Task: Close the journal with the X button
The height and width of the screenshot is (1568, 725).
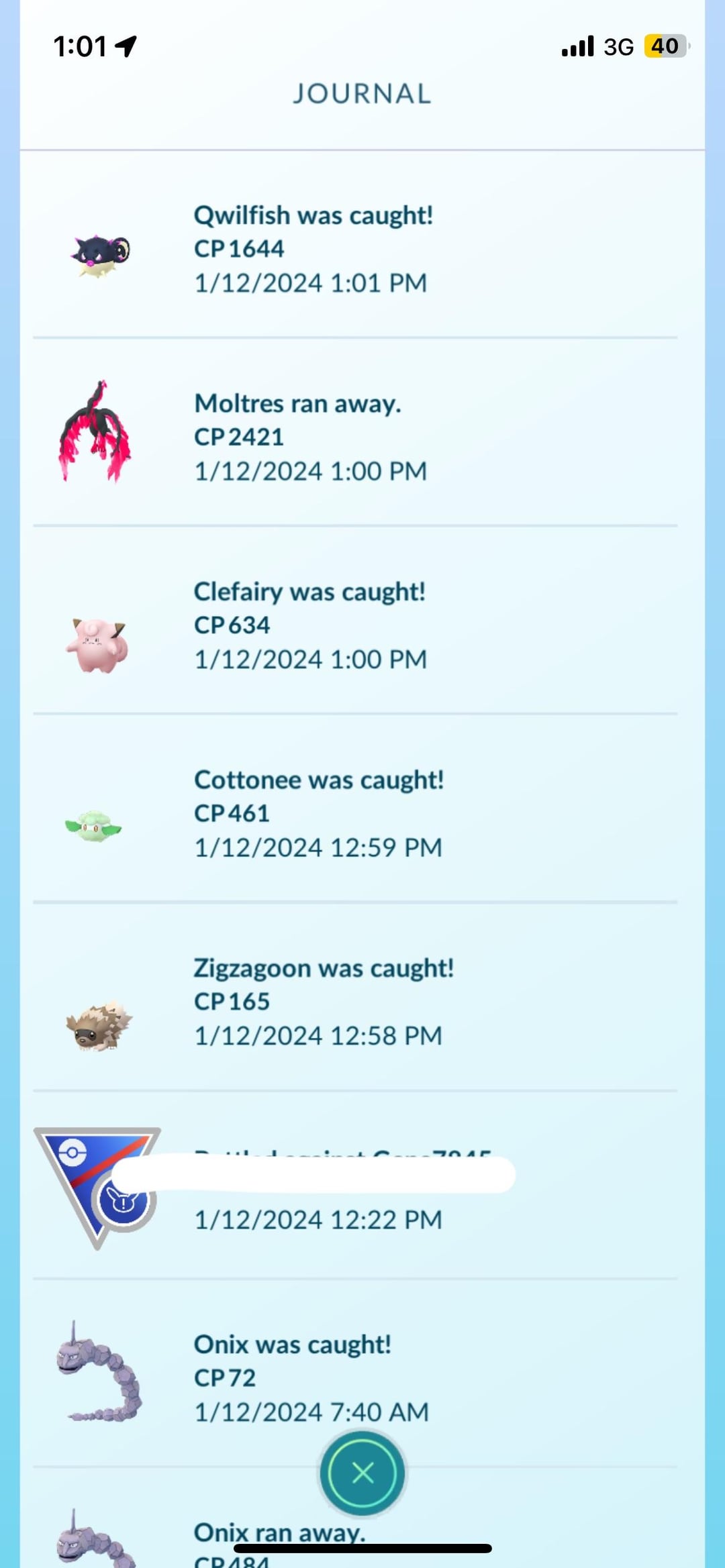Action: (x=362, y=1473)
